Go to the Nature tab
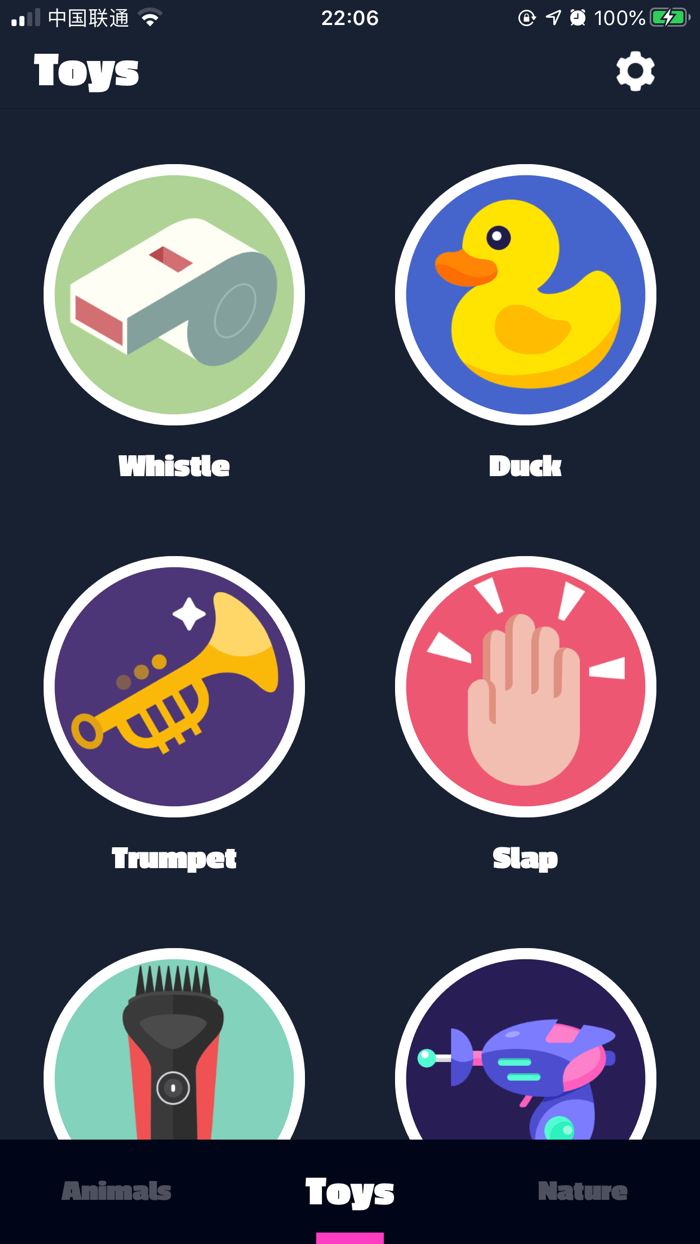Image resolution: width=700 pixels, height=1244 pixels. pyautogui.click(x=583, y=1191)
